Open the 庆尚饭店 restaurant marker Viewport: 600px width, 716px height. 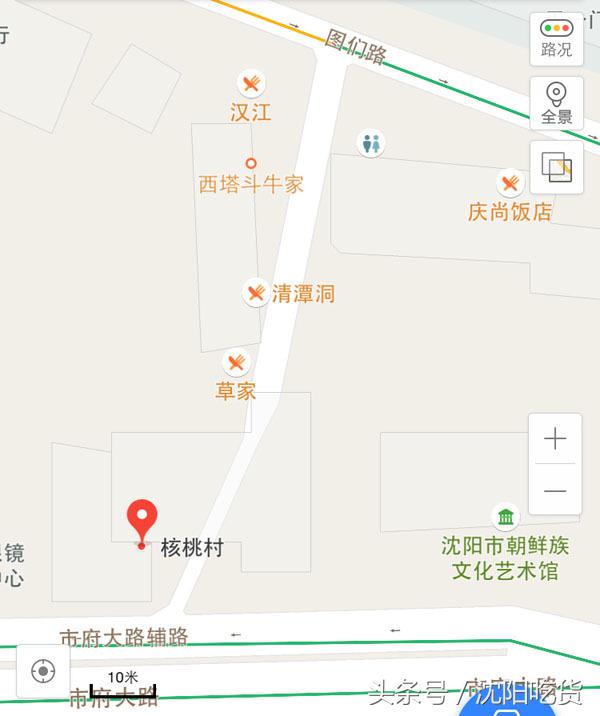click(x=510, y=183)
